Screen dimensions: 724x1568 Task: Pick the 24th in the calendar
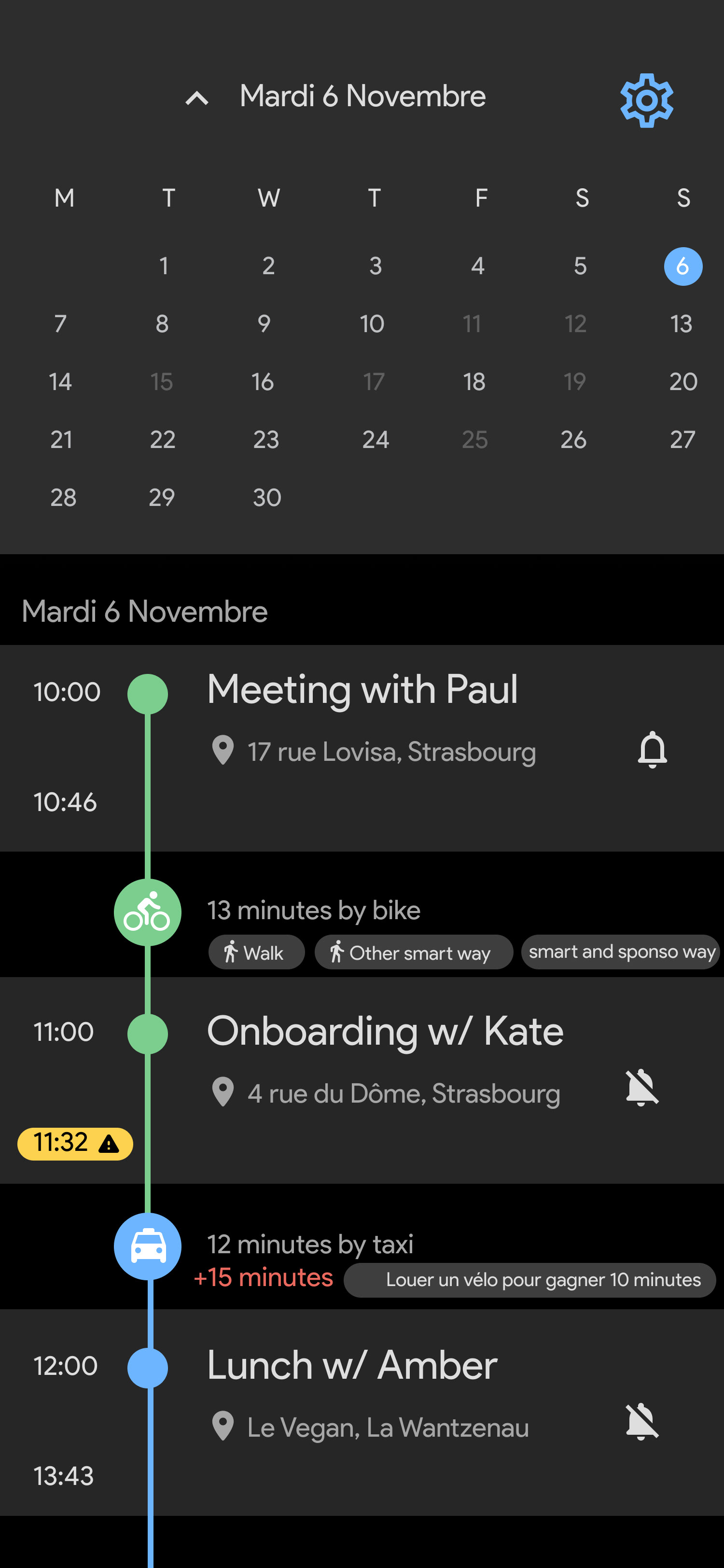[376, 439]
